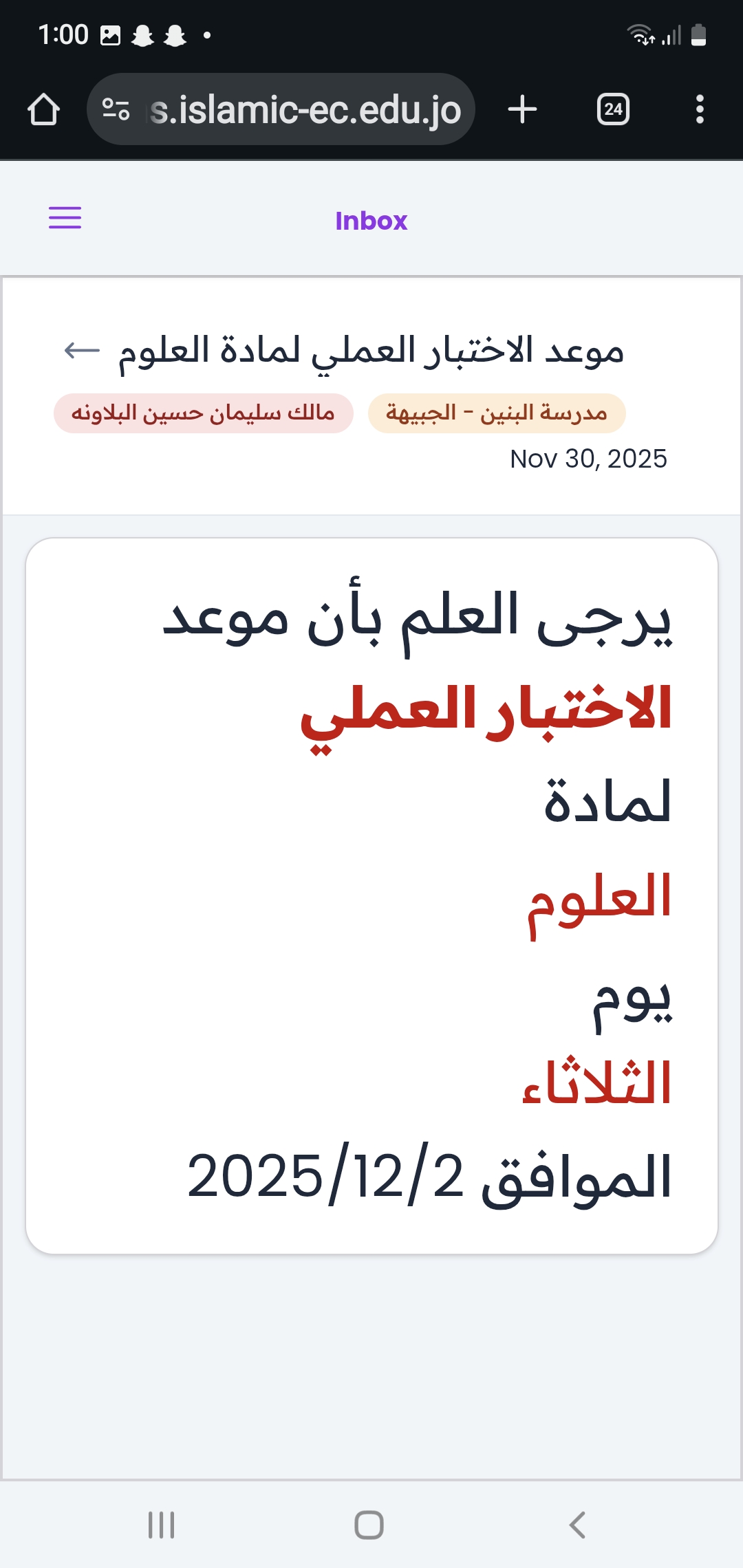This screenshot has width=743, height=1568.
Task: Go back using the message arrow
Action: pyautogui.click(x=82, y=351)
